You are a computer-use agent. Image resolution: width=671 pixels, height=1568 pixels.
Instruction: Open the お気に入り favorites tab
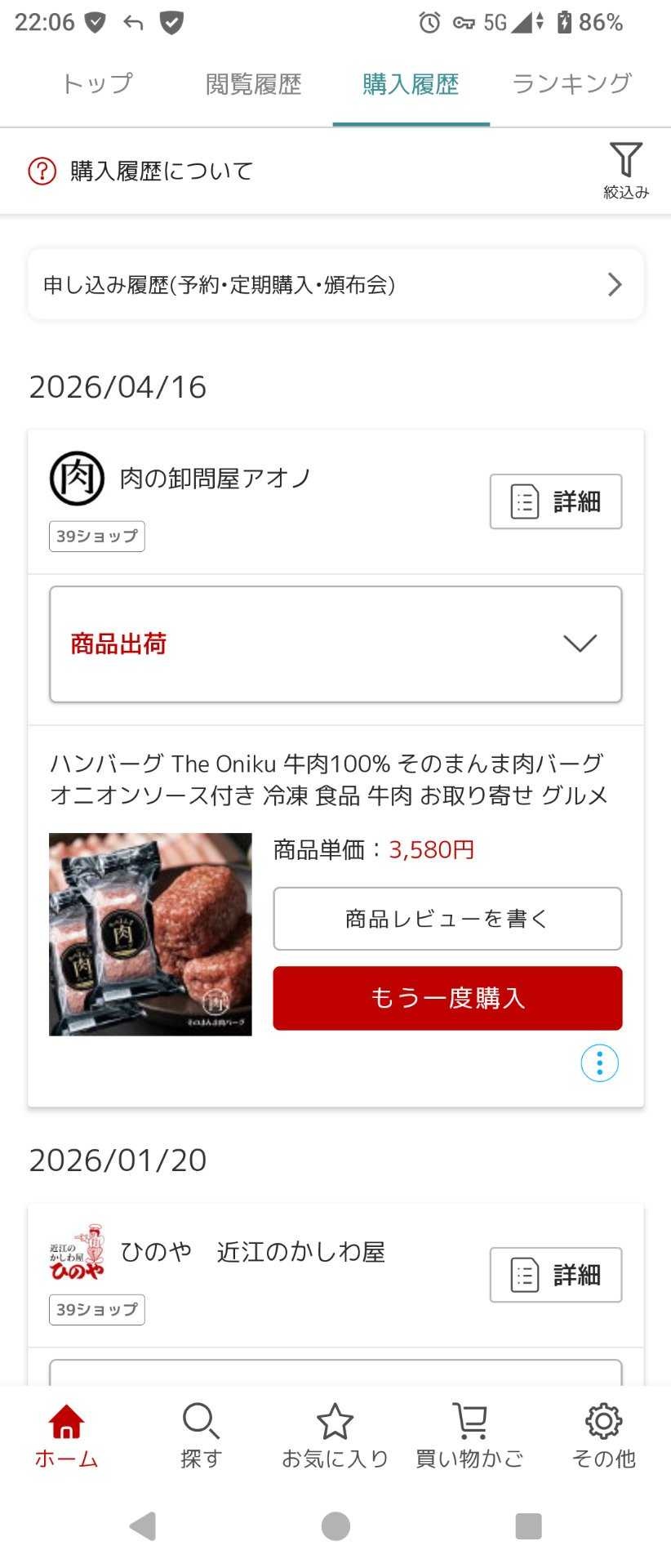click(335, 1435)
